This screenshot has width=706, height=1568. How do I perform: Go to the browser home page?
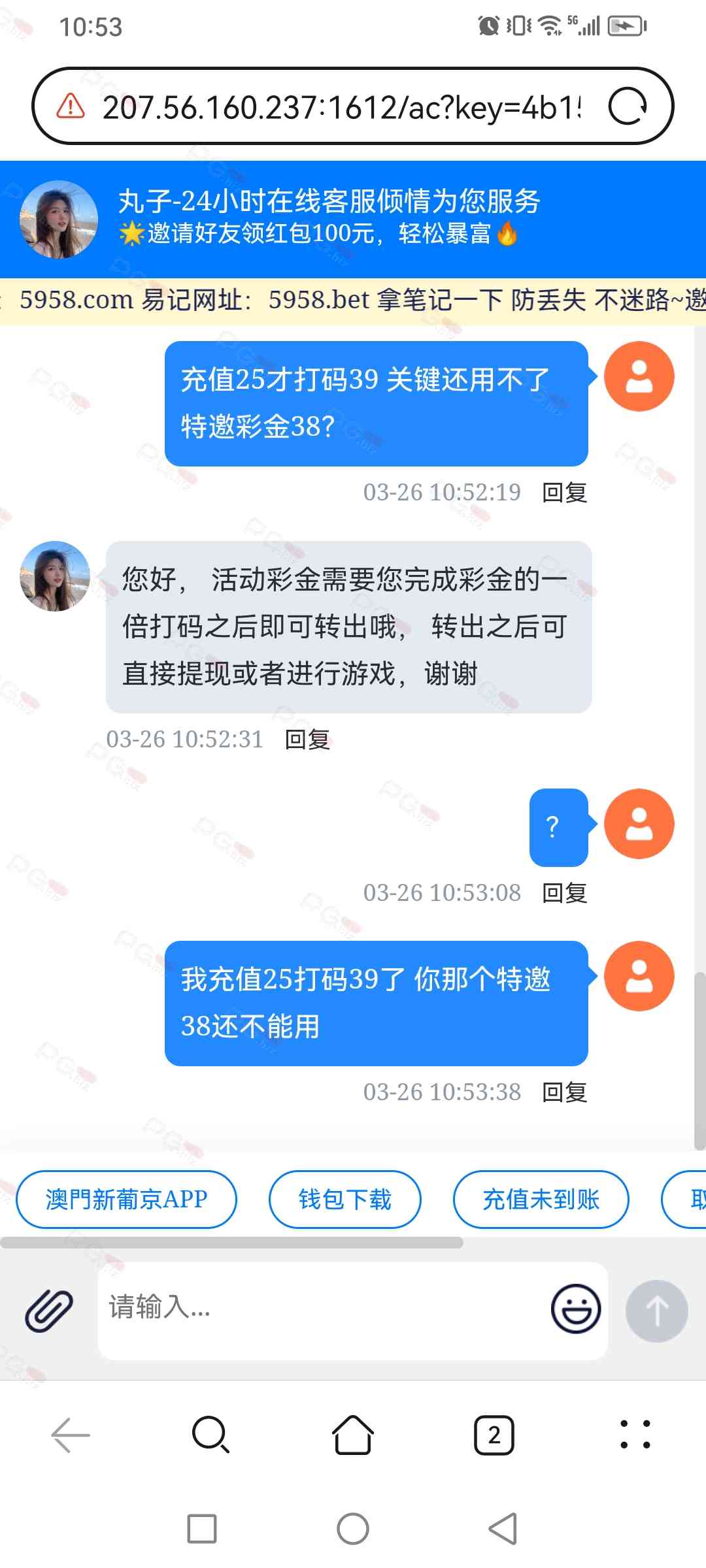(353, 1435)
